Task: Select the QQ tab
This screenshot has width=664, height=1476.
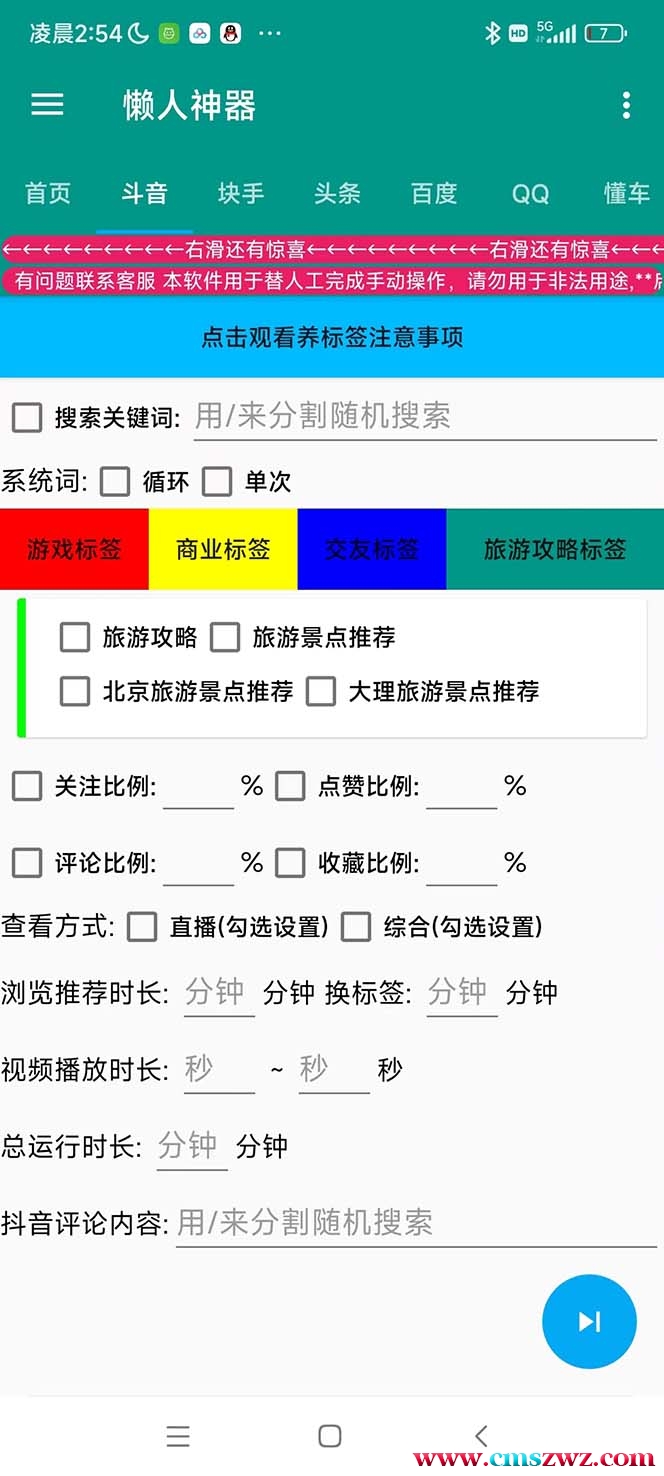Action: click(530, 193)
